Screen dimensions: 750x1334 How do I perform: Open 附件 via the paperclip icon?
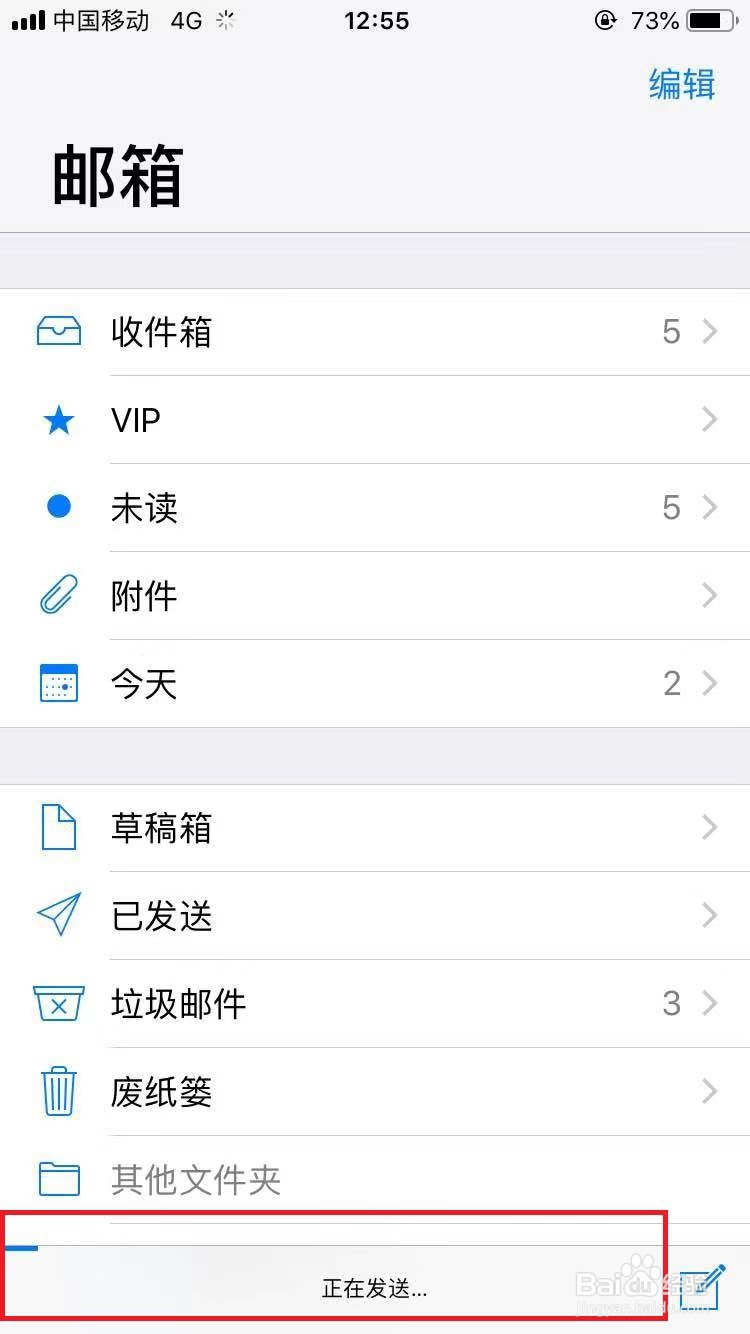pyautogui.click(x=58, y=594)
